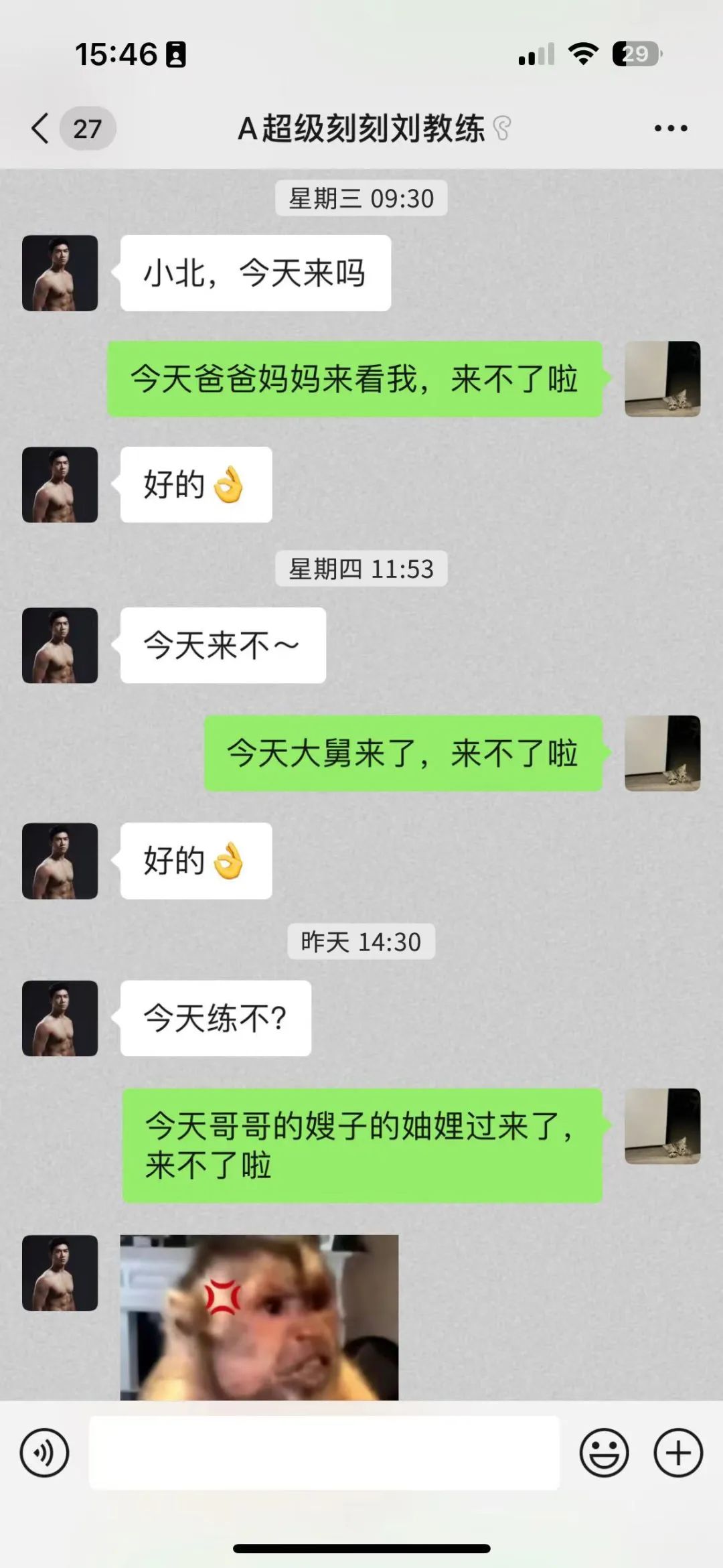Screen dimensions: 723x1568
Task: Switch to voice message input
Action: click(x=44, y=1453)
